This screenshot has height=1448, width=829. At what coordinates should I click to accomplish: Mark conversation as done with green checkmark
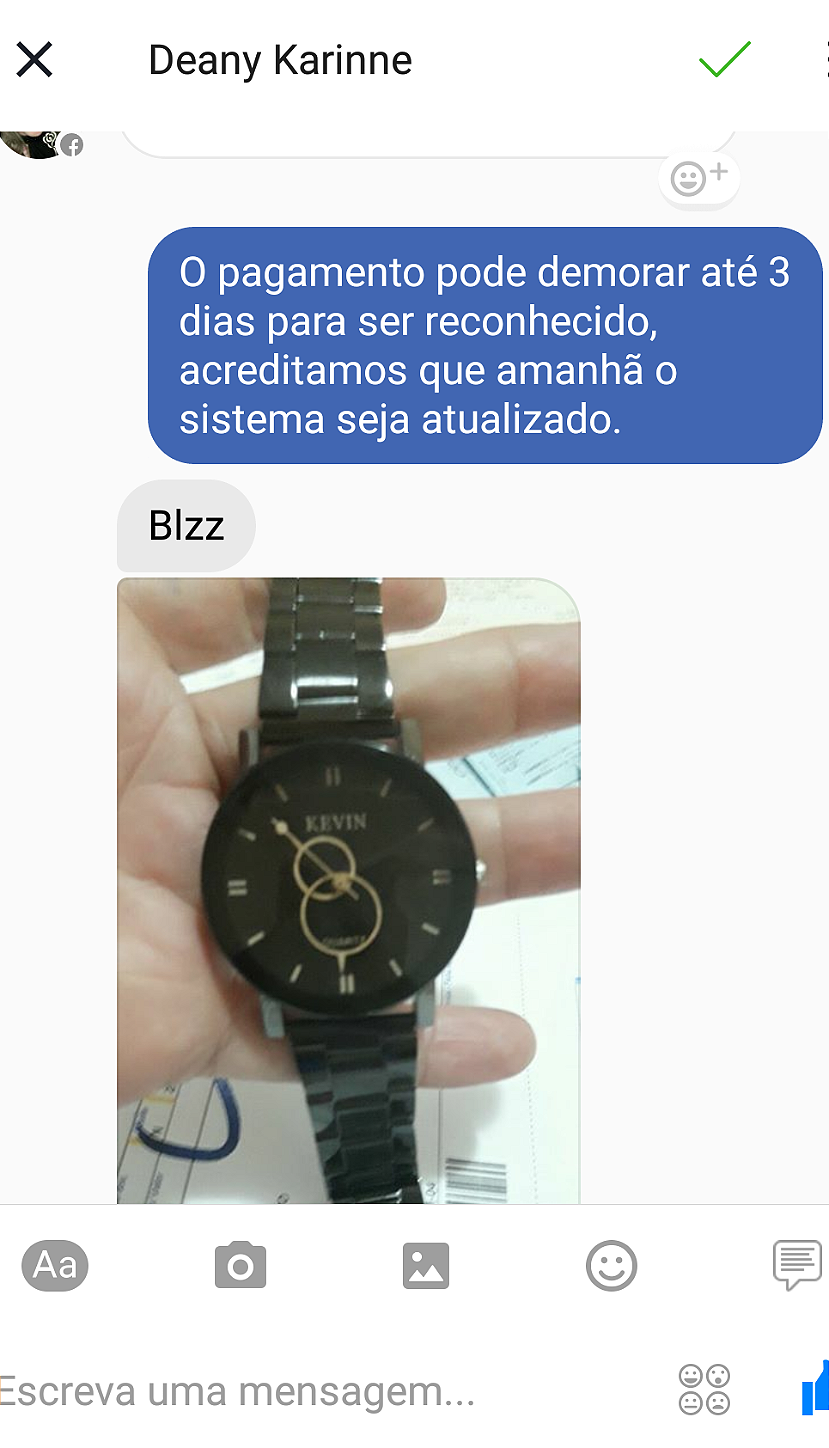[725, 60]
